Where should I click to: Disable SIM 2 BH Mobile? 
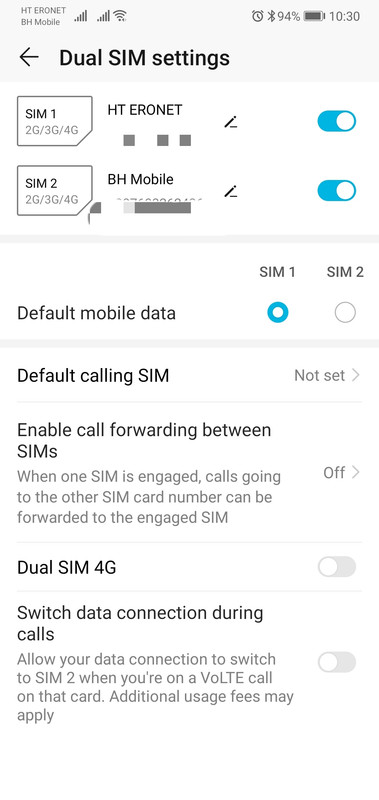337,191
